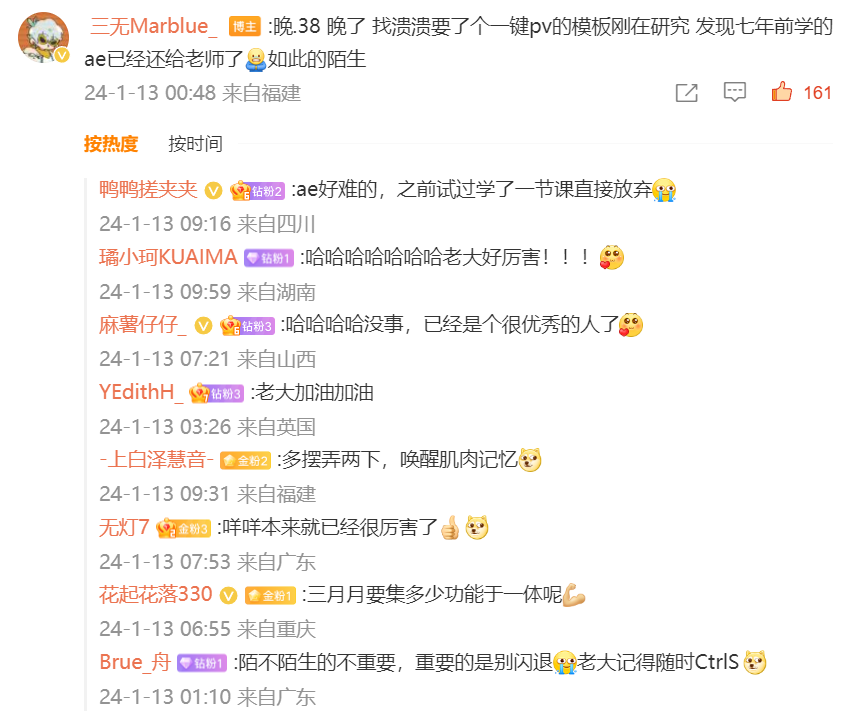Open Brue_舟's profile
Image resolution: width=859 pixels, height=711 pixels.
[135, 662]
